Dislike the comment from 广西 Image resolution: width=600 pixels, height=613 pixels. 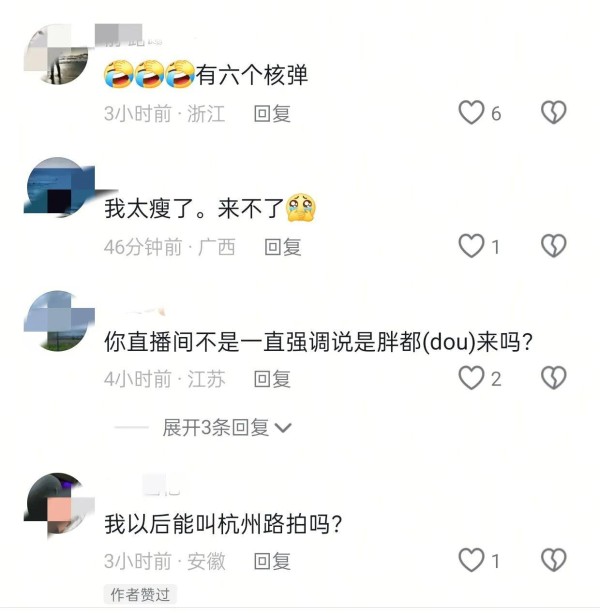click(553, 246)
